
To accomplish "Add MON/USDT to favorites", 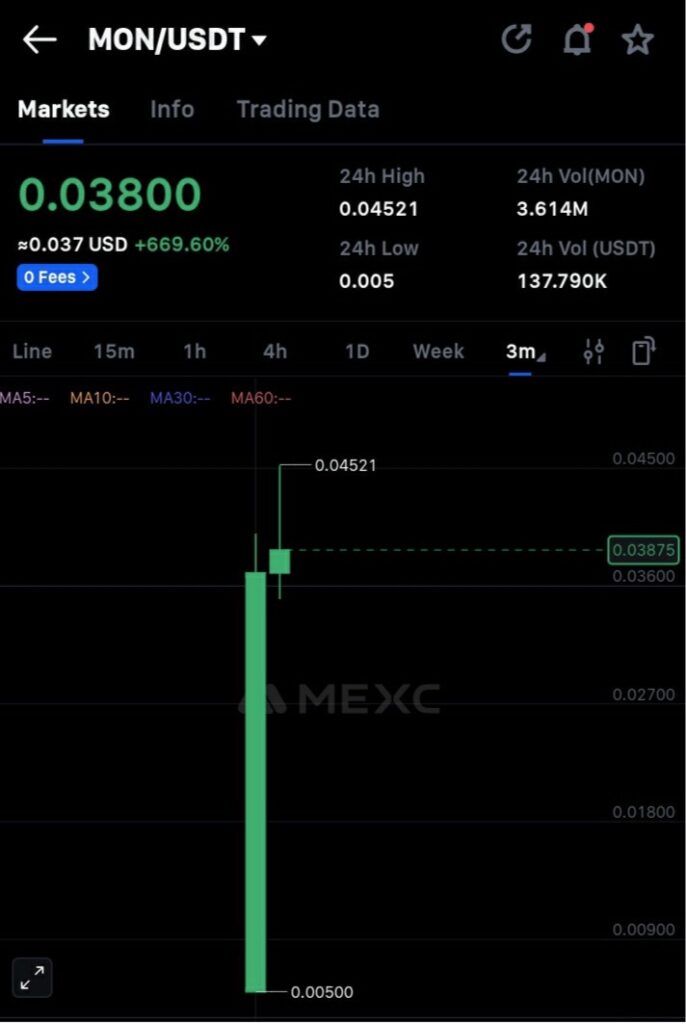I will click(637, 40).
